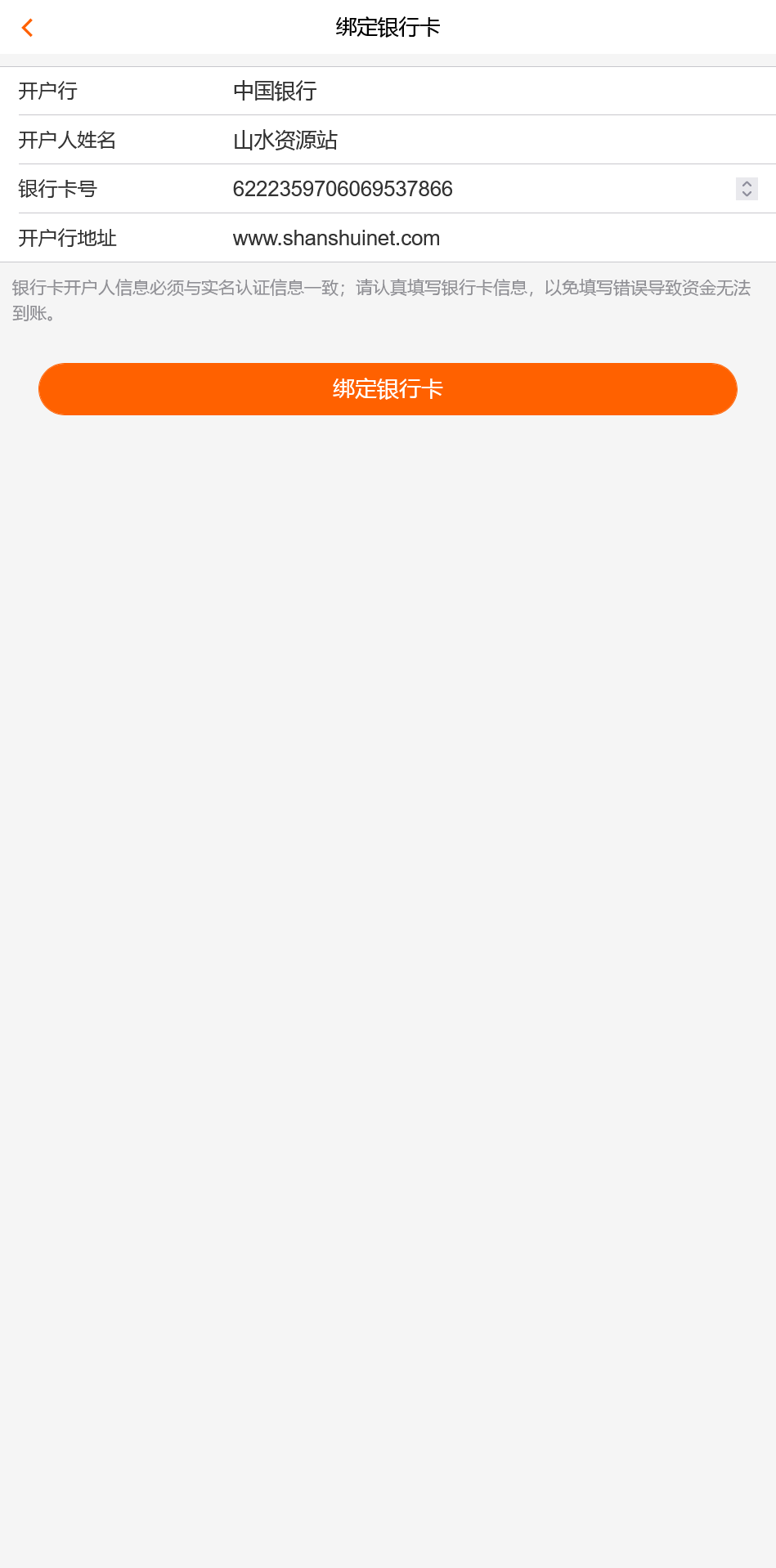The width and height of the screenshot is (776, 1568).
Task: Click the 银行卡号 row label
Action: pyautogui.click(x=57, y=189)
